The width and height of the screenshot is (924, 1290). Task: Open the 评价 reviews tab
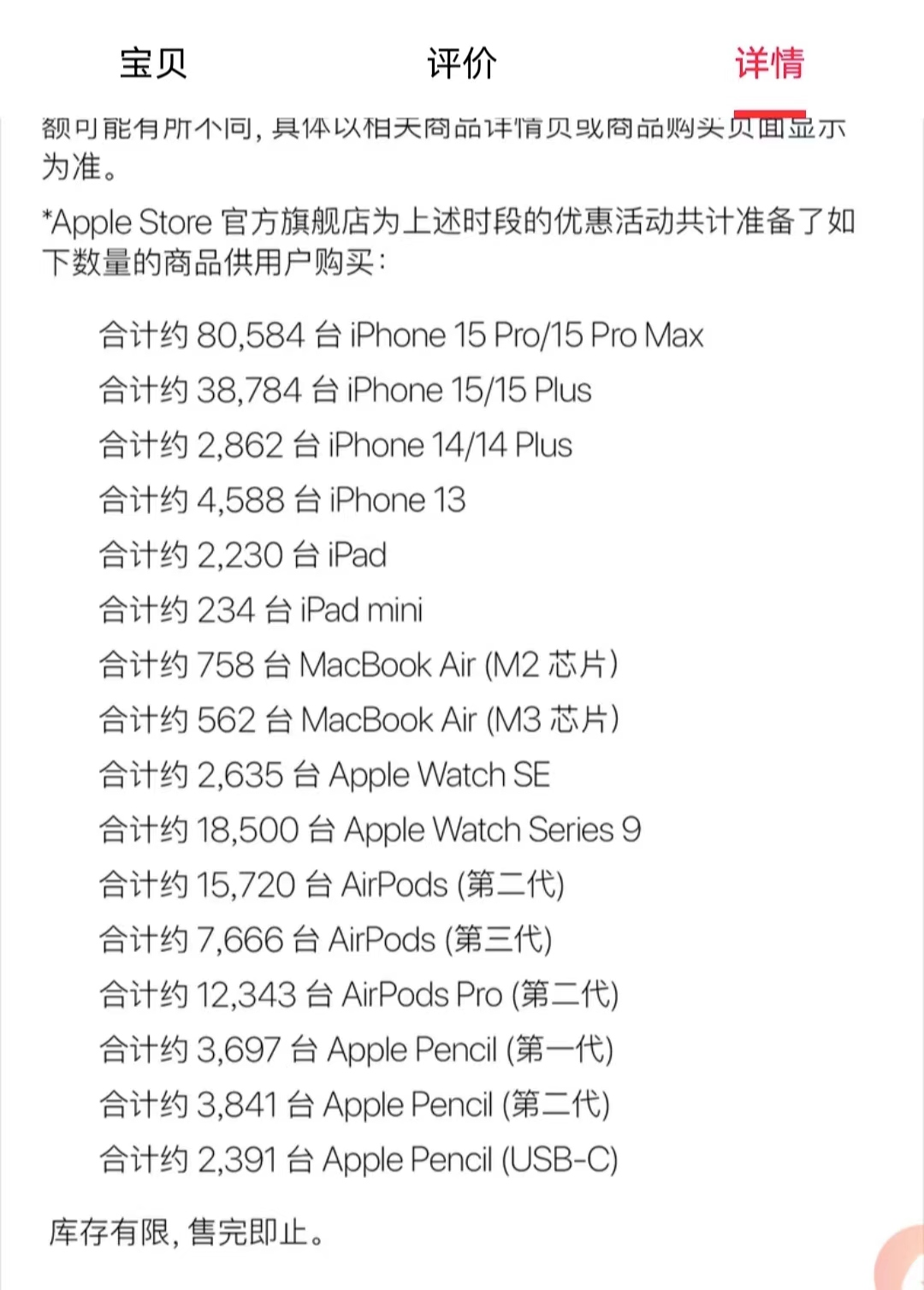[x=462, y=63]
